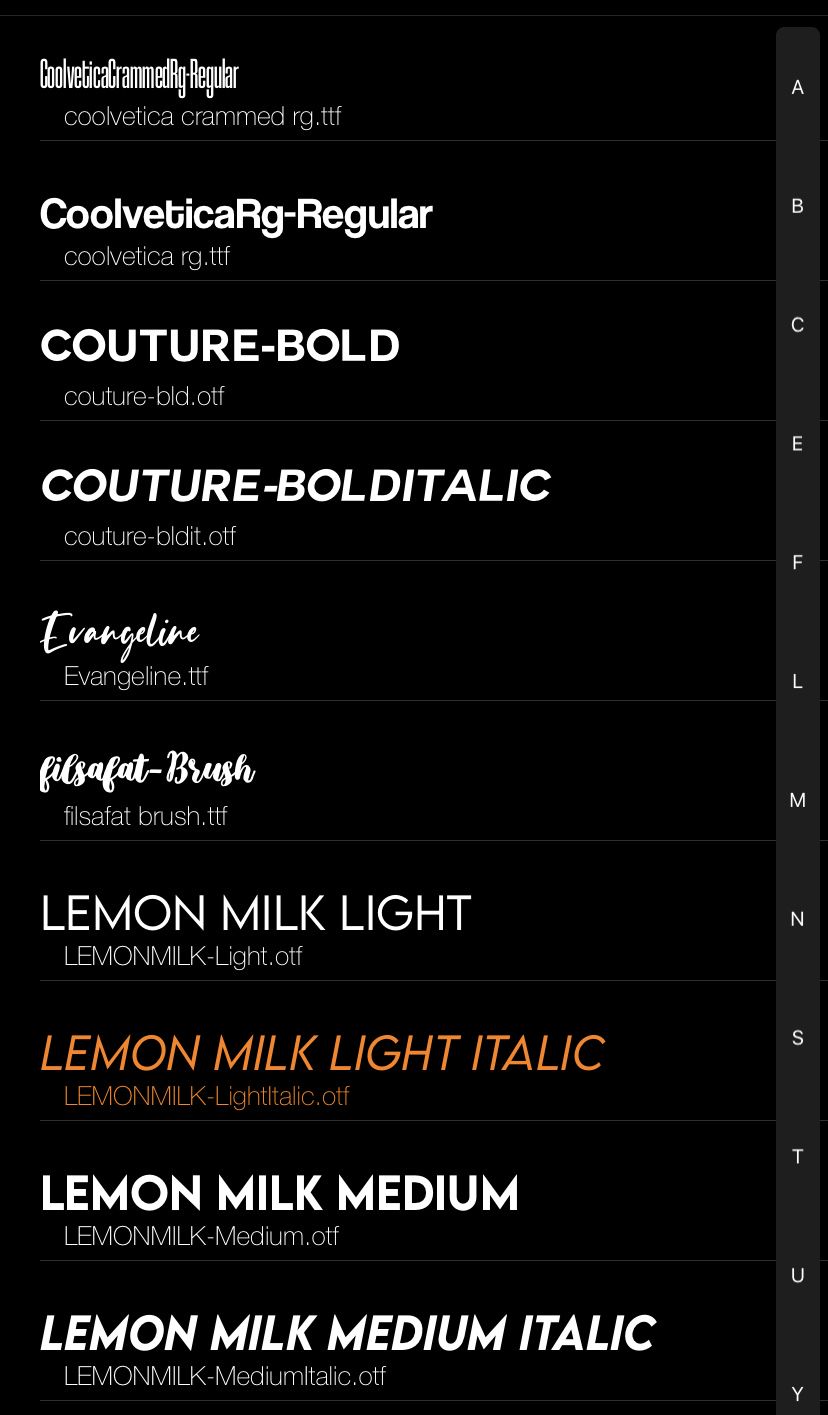
Task: Jump to letter T in index
Action: [x=797, y=1157]
